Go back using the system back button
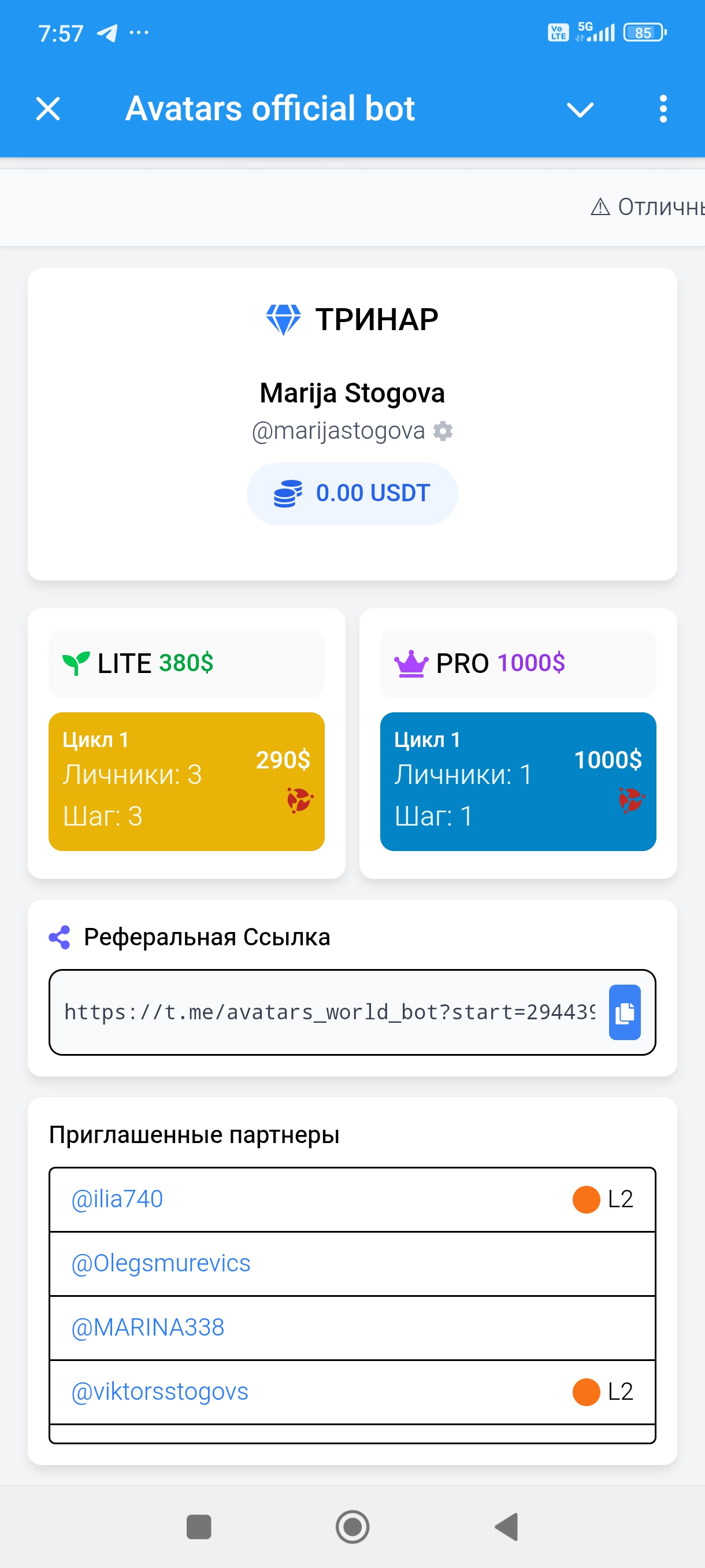The image size is (705, 1568). [x=506, y=1526]
